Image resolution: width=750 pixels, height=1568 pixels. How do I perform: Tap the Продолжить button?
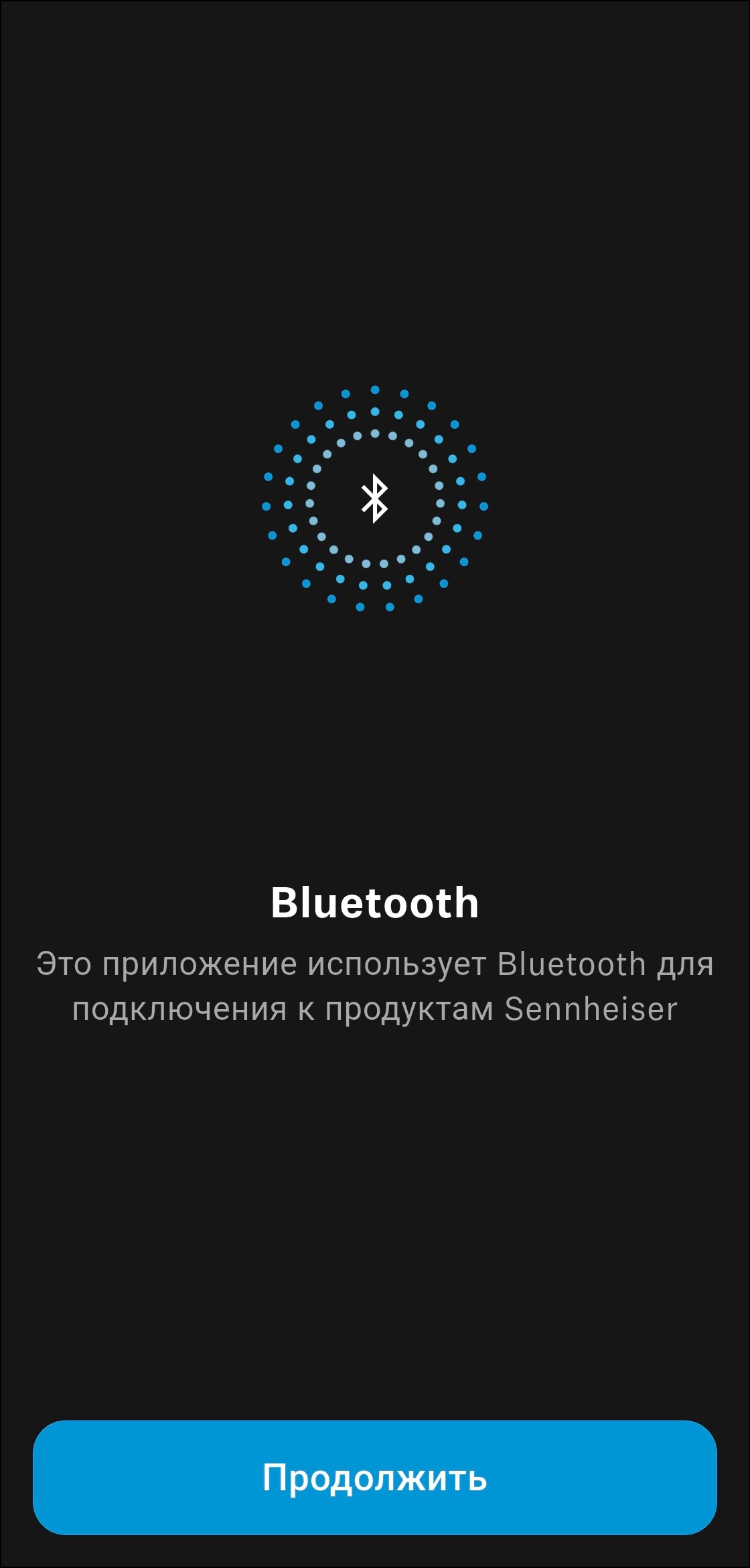[x=375, y=1478]
